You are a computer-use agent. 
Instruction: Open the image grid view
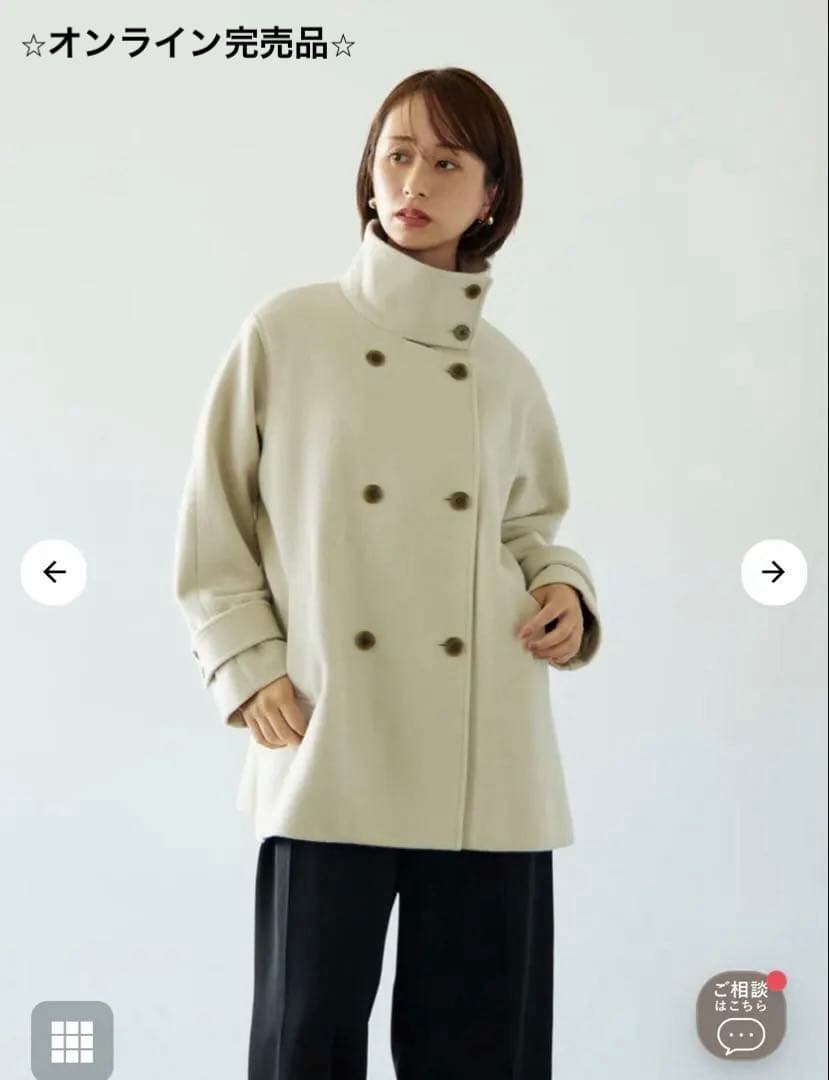coord(72,1041)
